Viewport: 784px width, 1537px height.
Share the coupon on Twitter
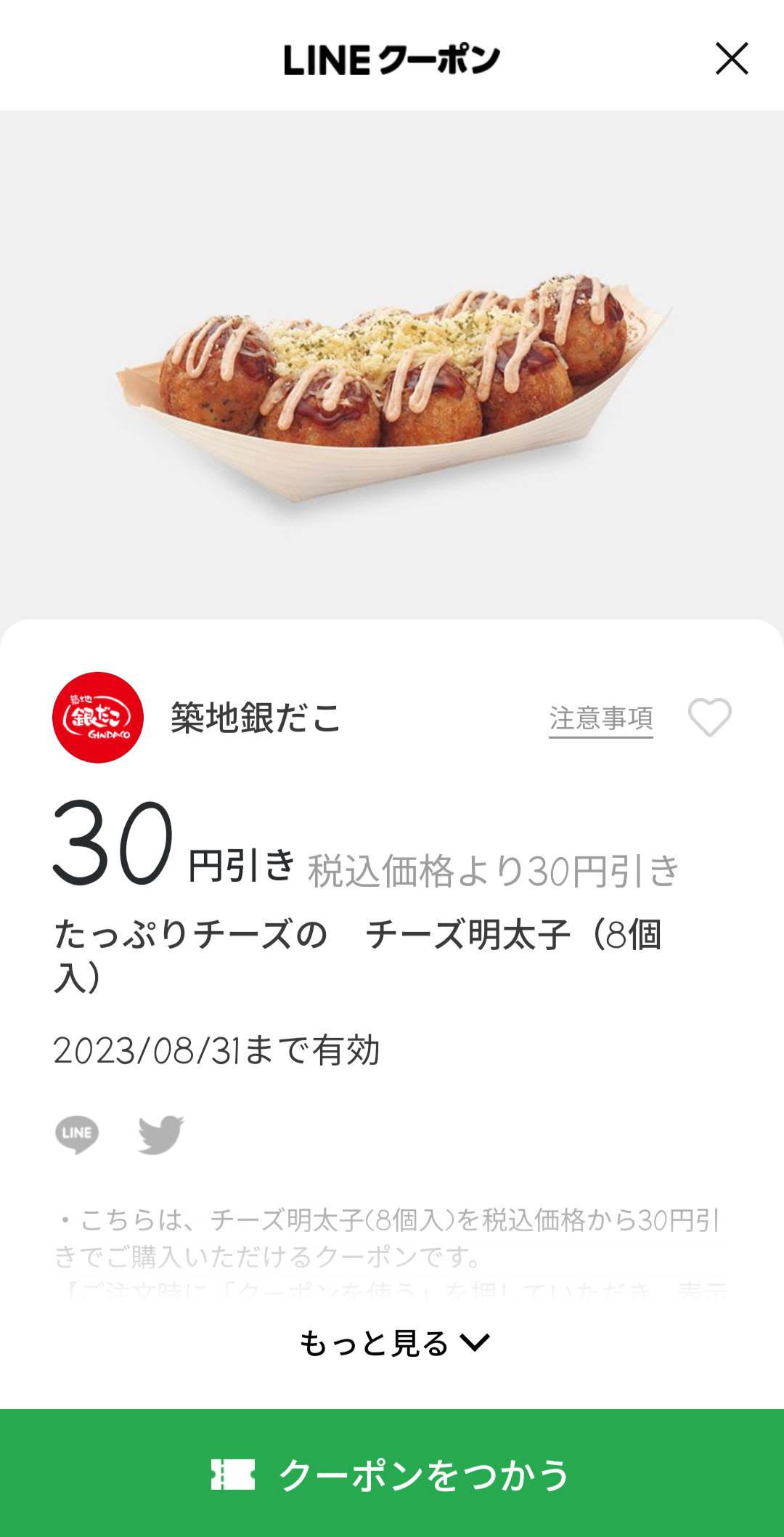tap(161, 1134)
